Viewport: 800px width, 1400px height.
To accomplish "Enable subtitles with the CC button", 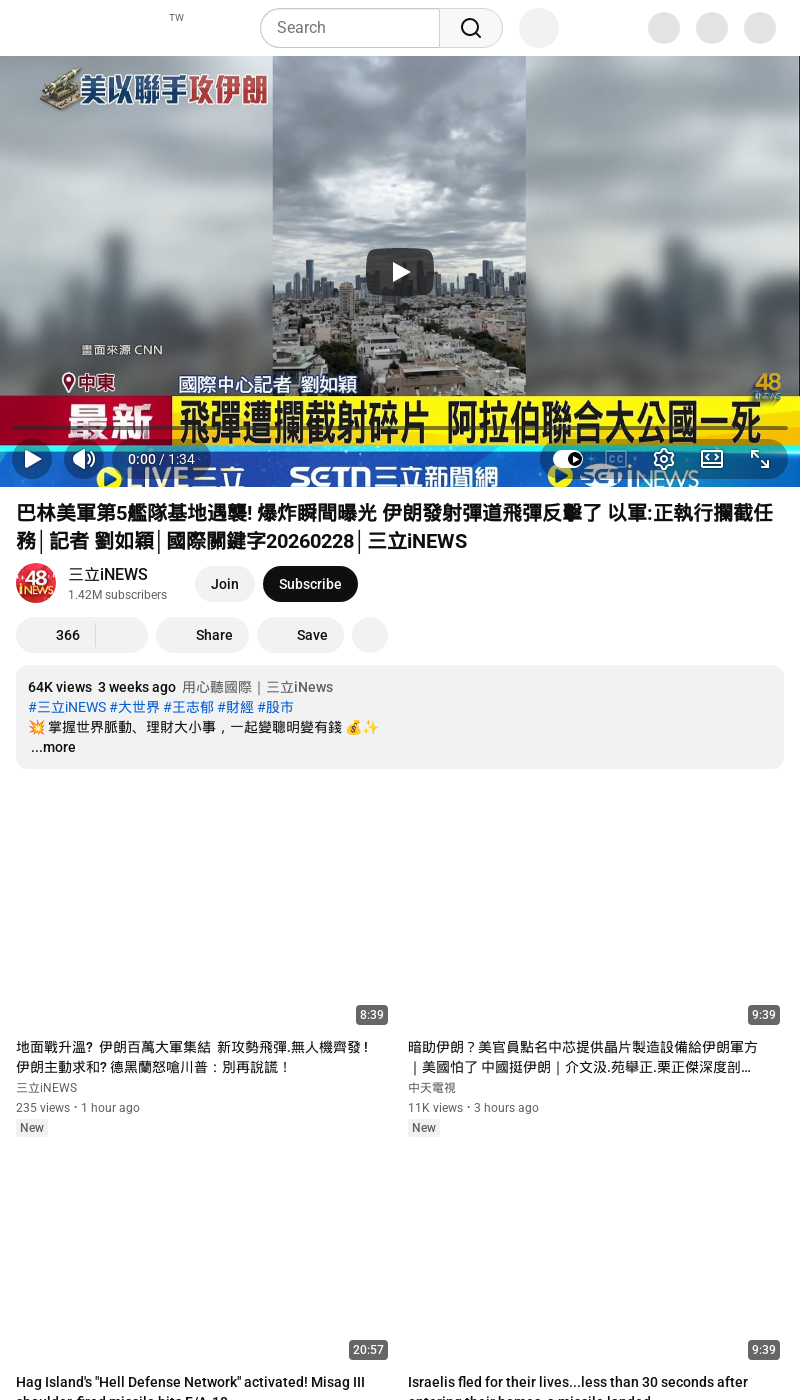I will [616, 459].
